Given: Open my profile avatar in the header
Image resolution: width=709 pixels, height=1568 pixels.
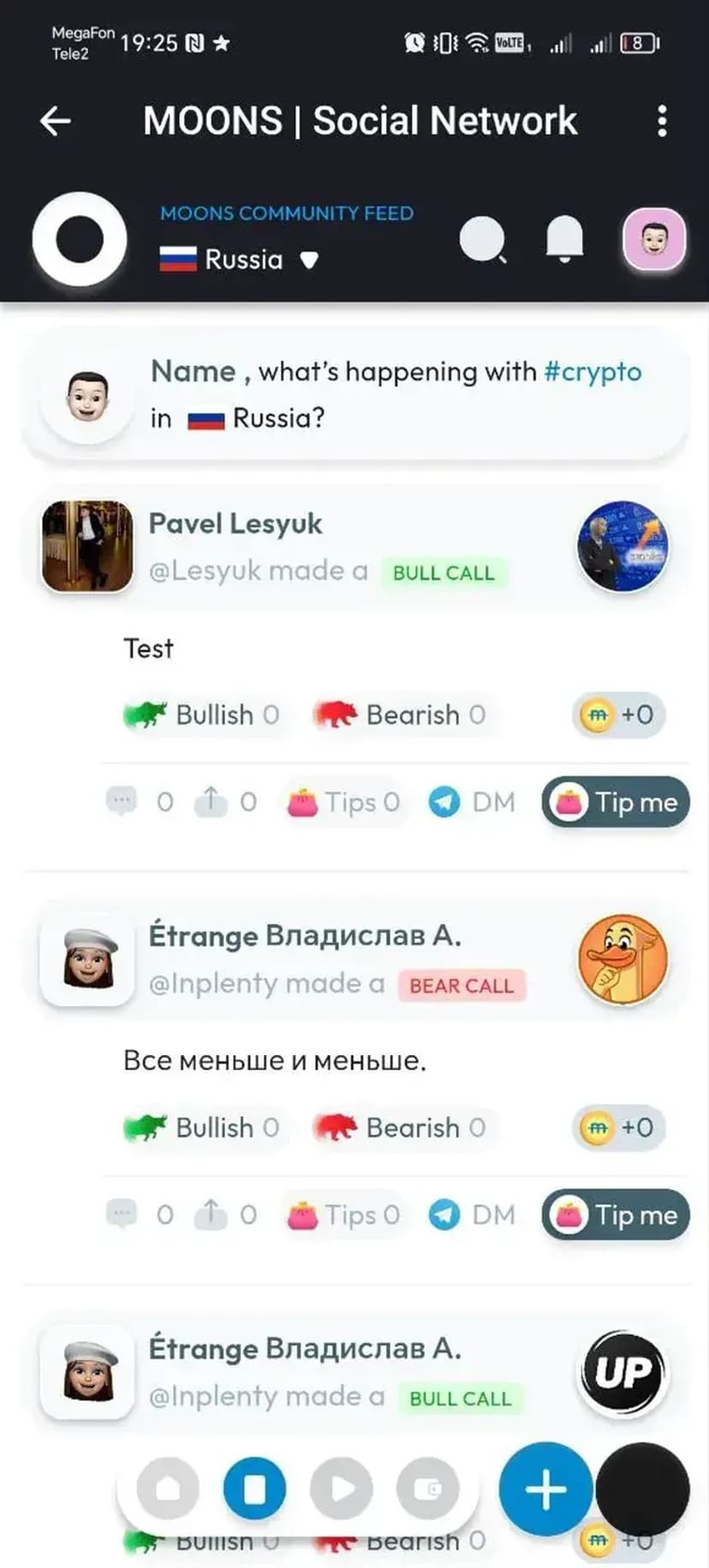Looking at the screenshot, I should pos(653,239).
